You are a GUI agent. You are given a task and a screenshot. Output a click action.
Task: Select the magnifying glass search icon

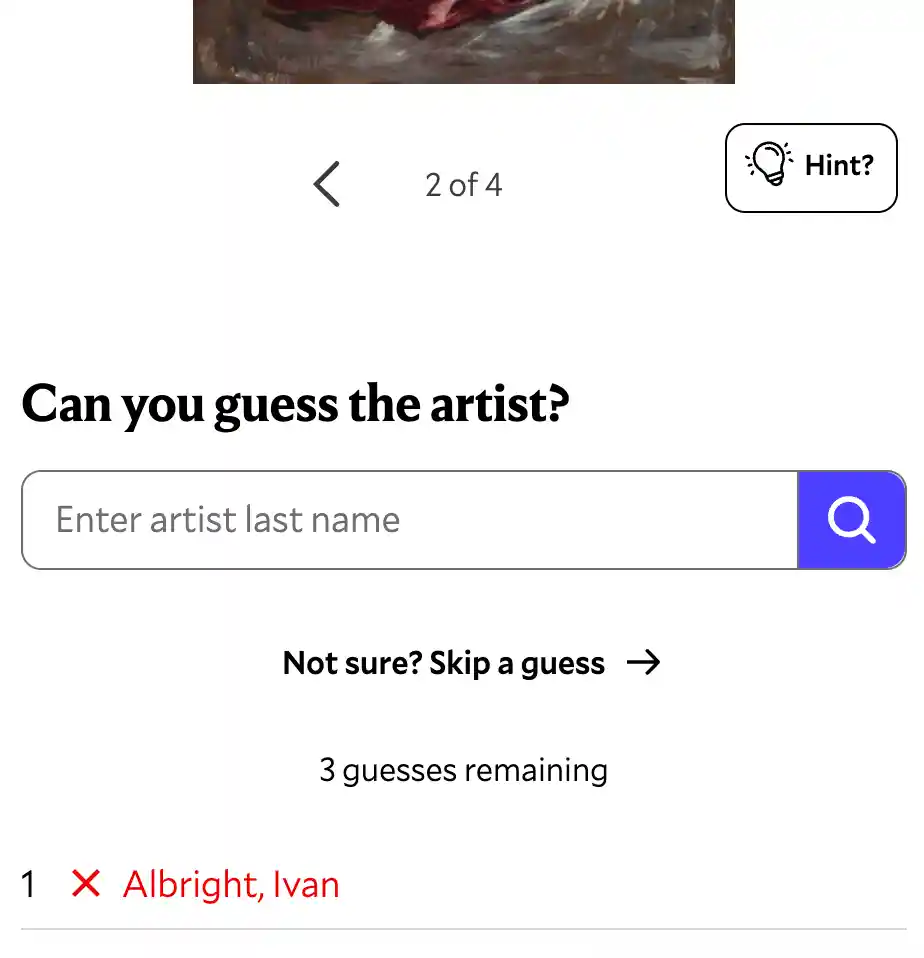[x=851, y=519]
